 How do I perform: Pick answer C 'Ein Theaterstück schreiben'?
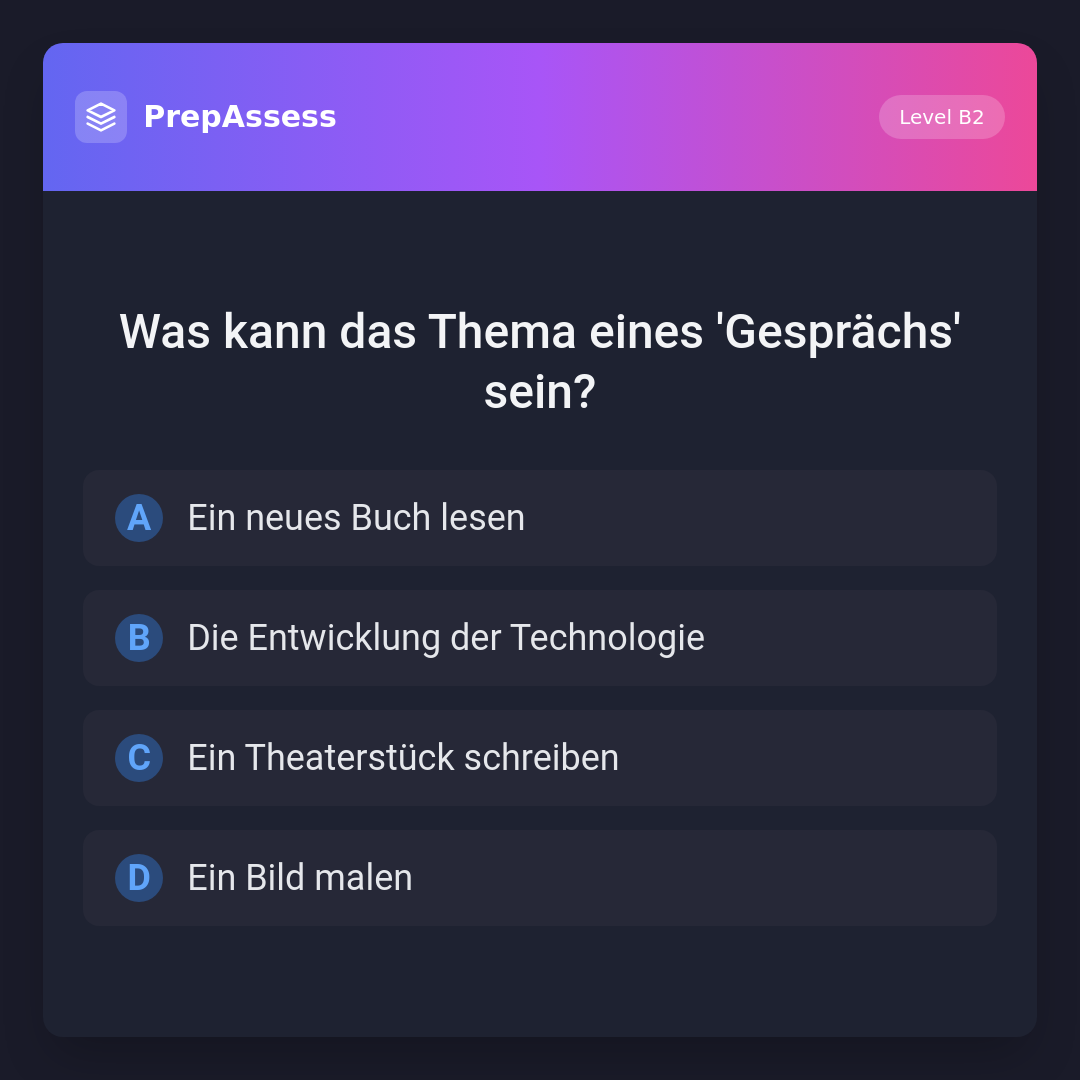pyautogui.click(x=539, y=758)
